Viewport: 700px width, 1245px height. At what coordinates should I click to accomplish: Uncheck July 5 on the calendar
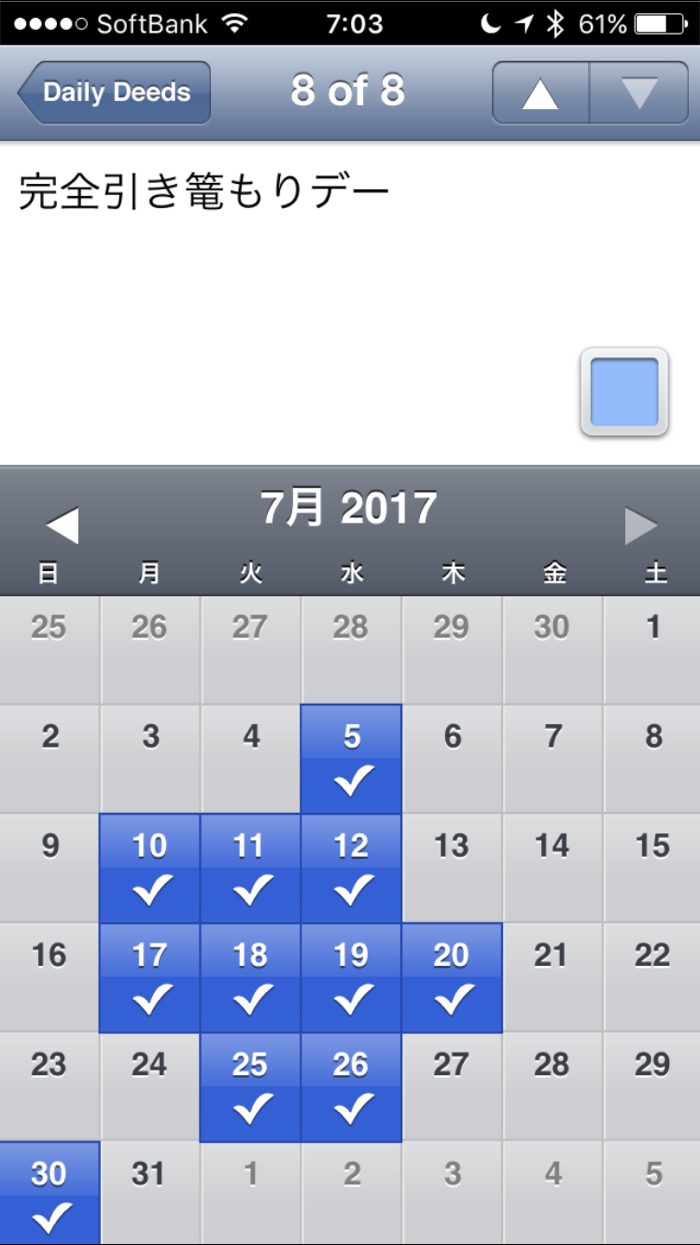351,758
